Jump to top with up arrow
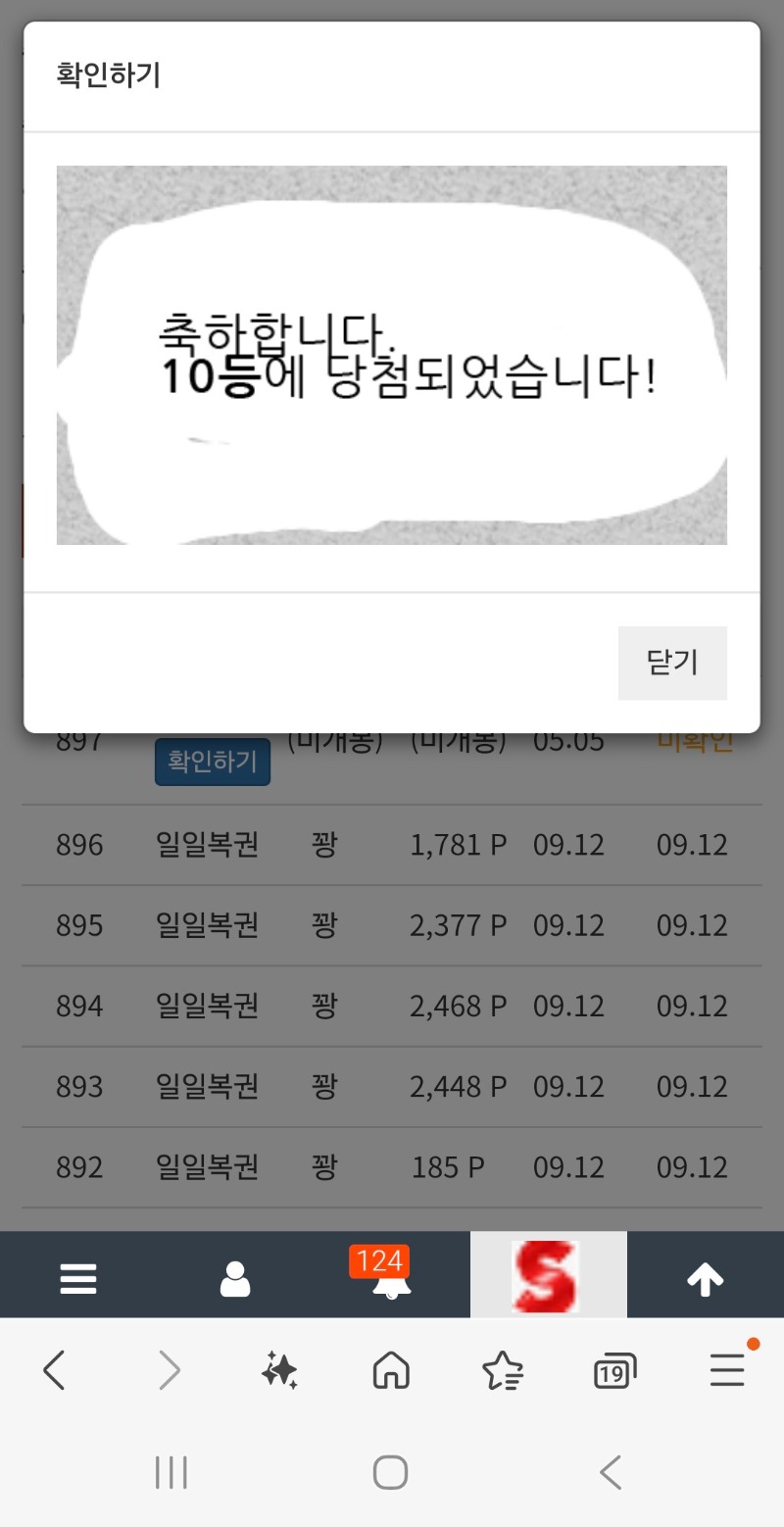The height and width of the screenshot is (1527, 784). (705, 1279)
